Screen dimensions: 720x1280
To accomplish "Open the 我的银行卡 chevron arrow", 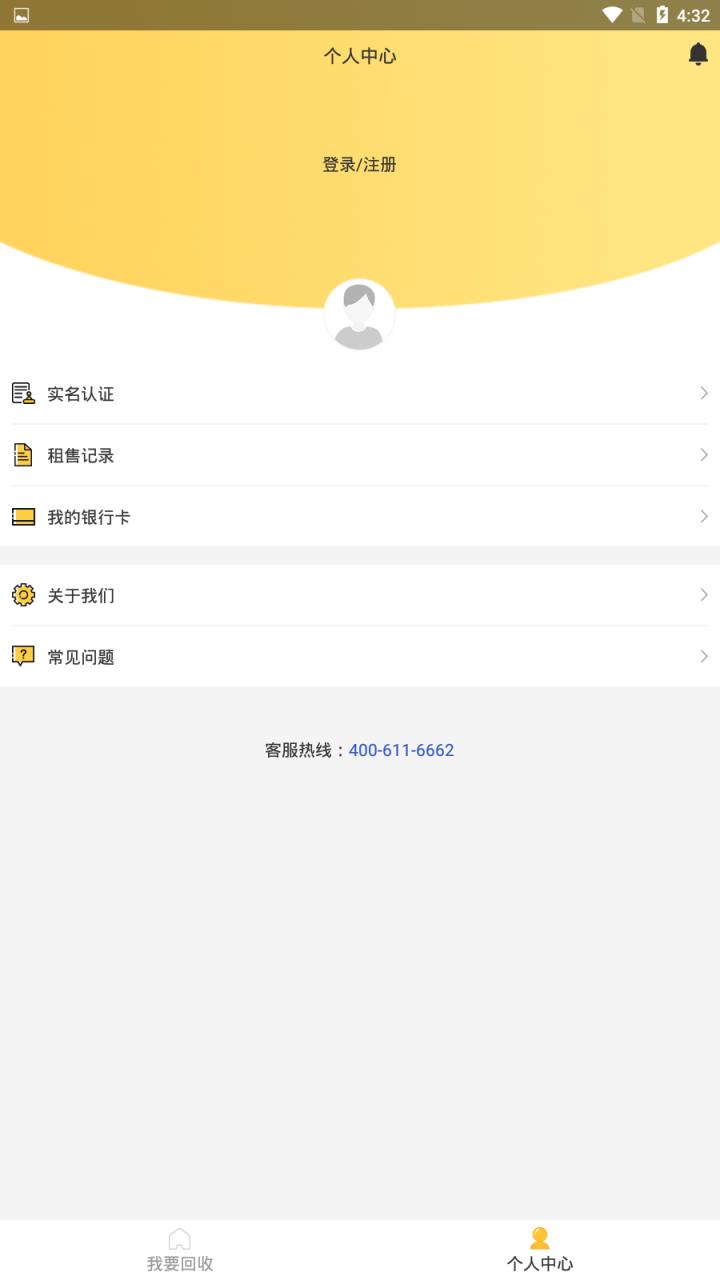I will [705, 516].
